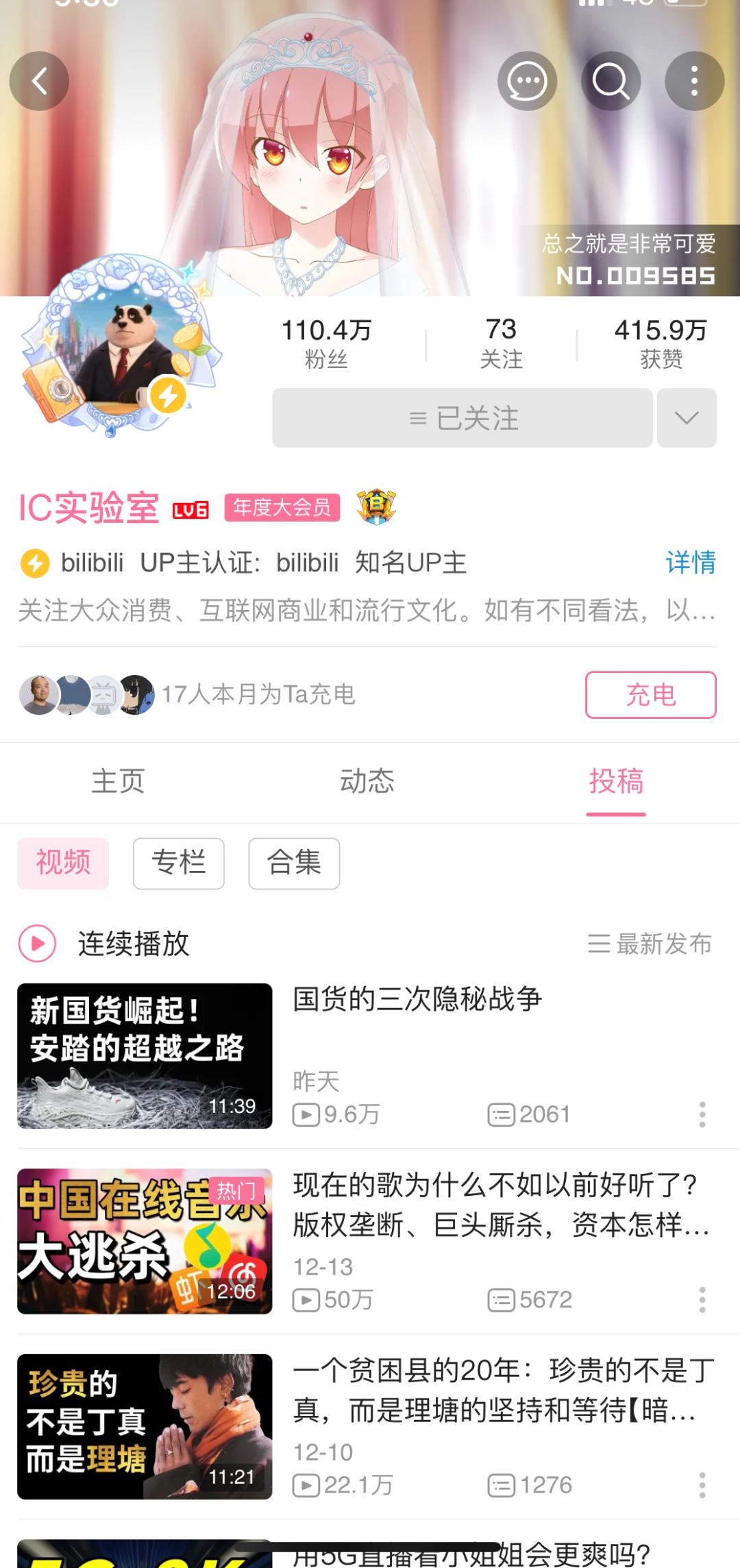Open search on this profile
This screenshot has height=1568, width=740.
610,81
